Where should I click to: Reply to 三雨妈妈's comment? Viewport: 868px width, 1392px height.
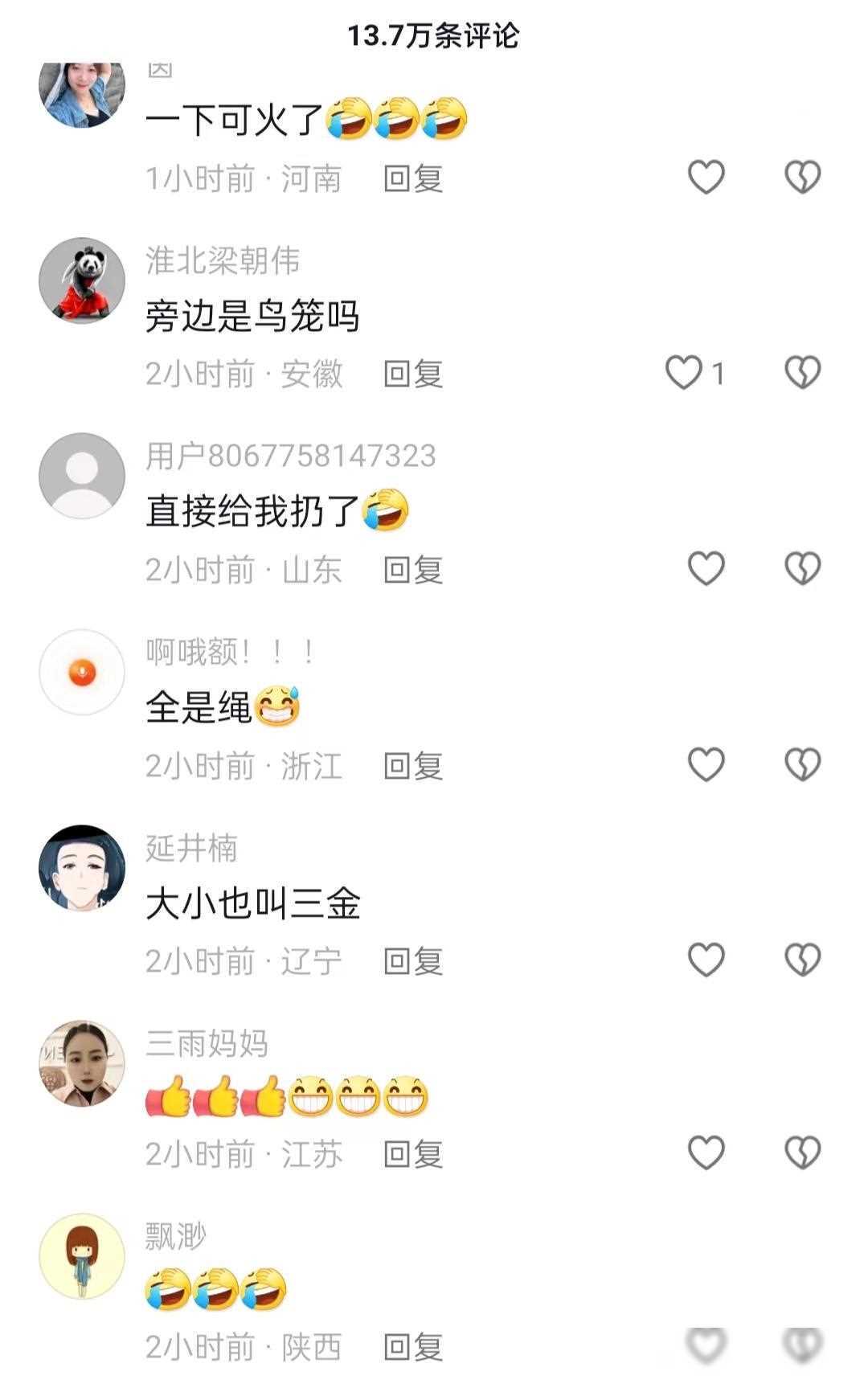[x=413, y=1155]
